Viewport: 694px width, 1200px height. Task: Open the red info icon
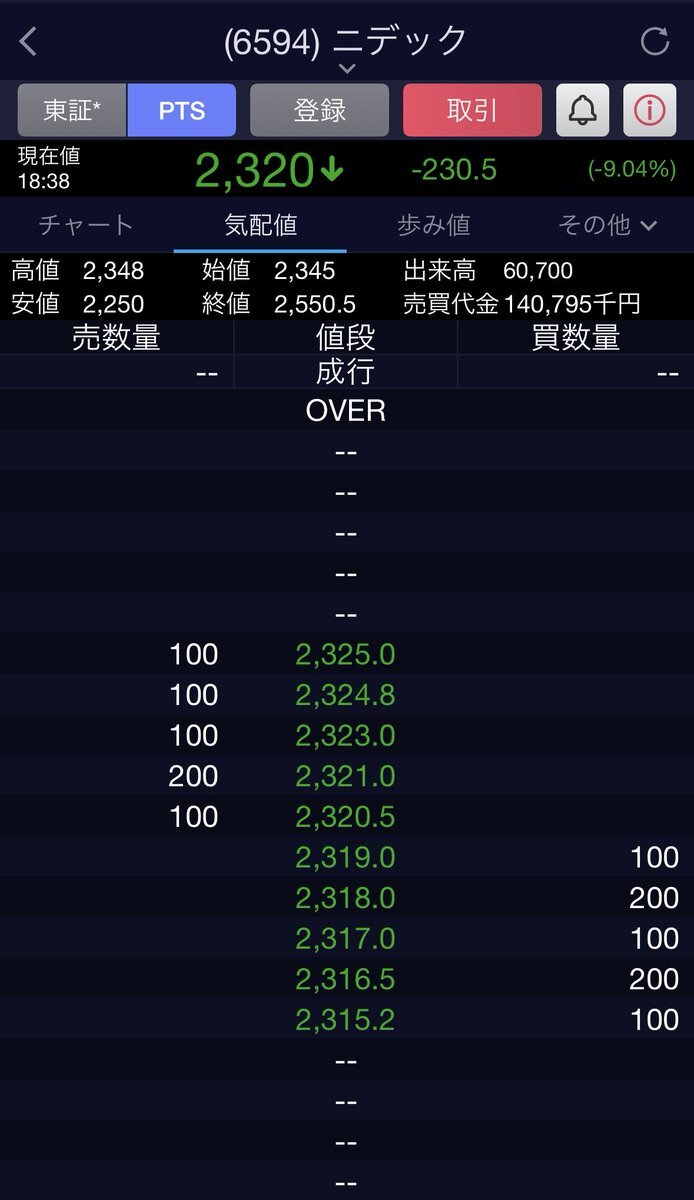(x=649, y=110)
